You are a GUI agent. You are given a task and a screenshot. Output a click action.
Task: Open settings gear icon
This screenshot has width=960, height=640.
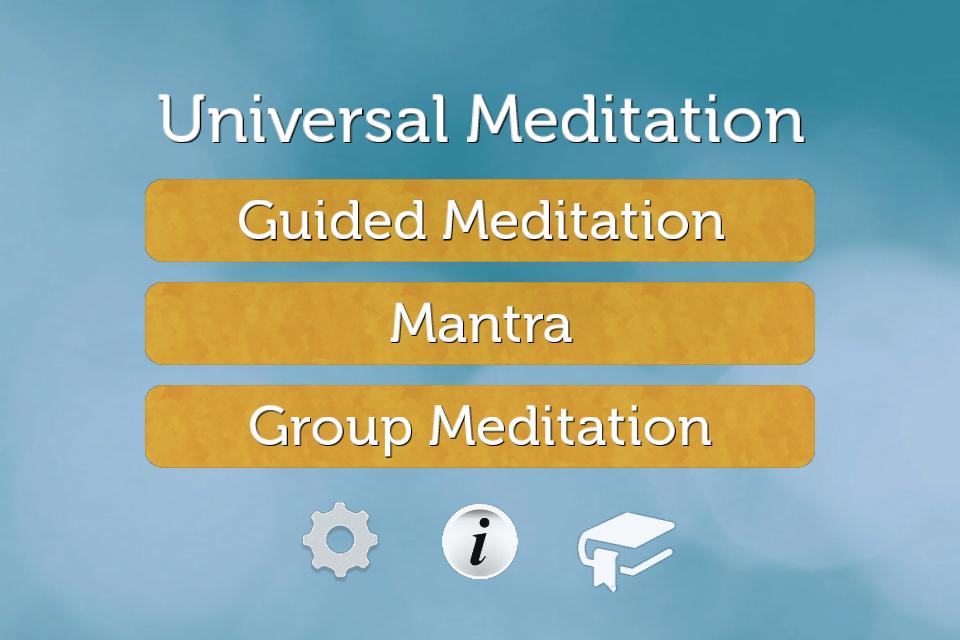(x=341, y=541)
